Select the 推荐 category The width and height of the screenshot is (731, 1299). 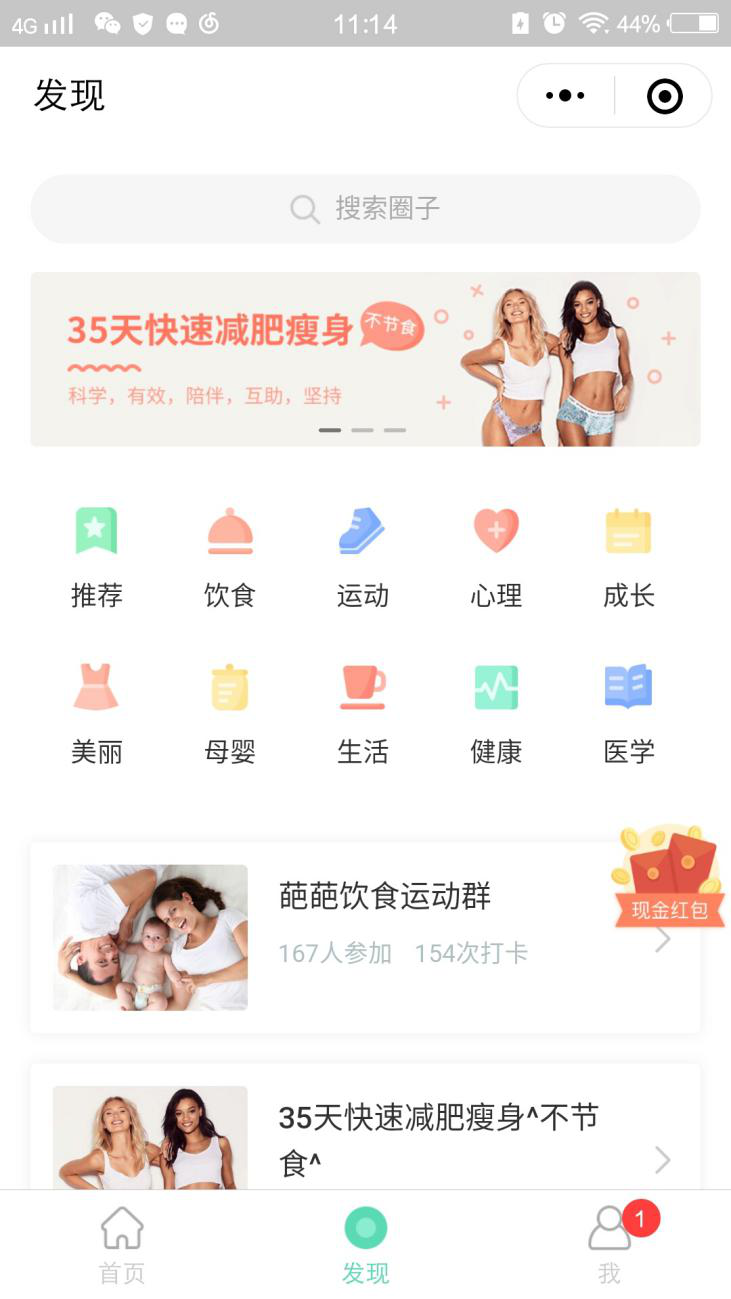(x=97, y=557)
